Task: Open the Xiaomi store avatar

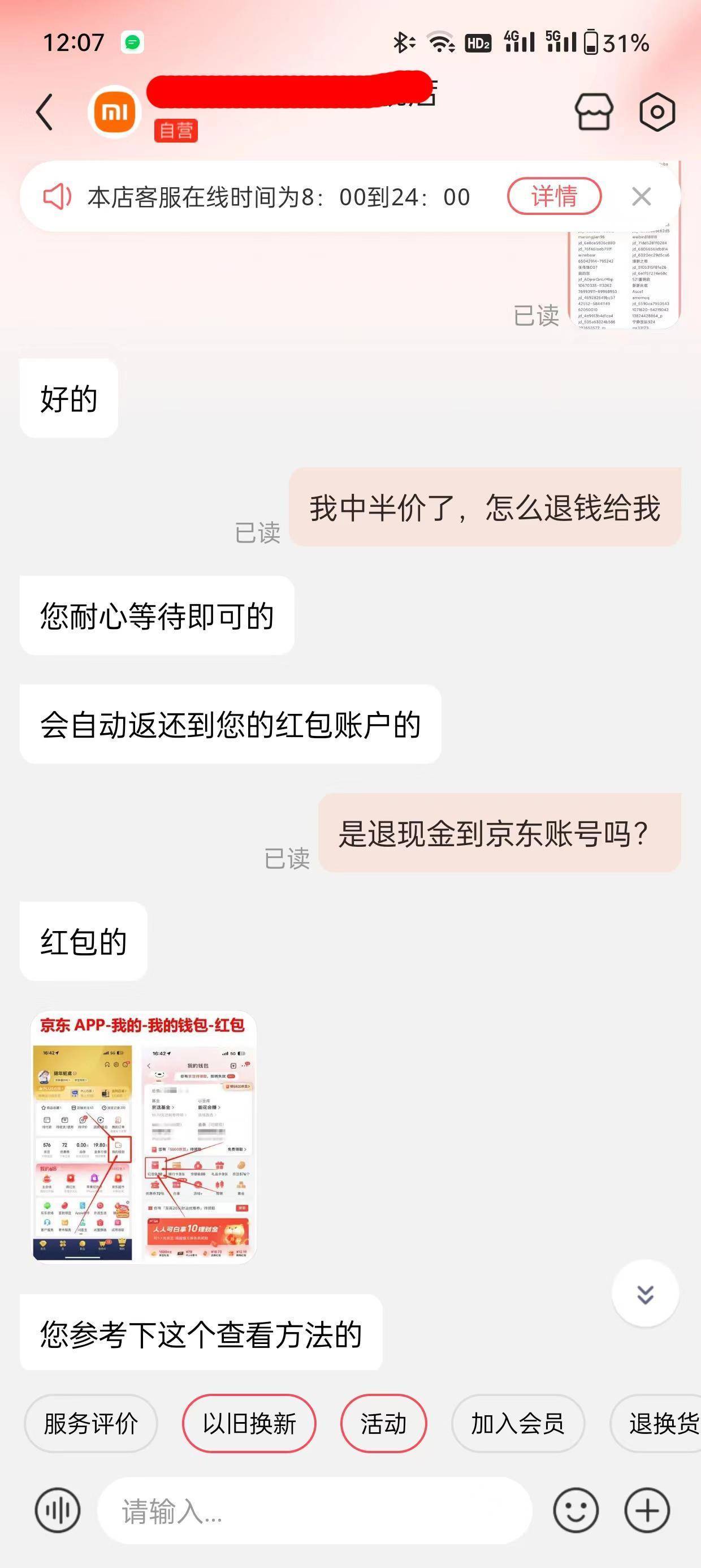Action: click(114, 112)
